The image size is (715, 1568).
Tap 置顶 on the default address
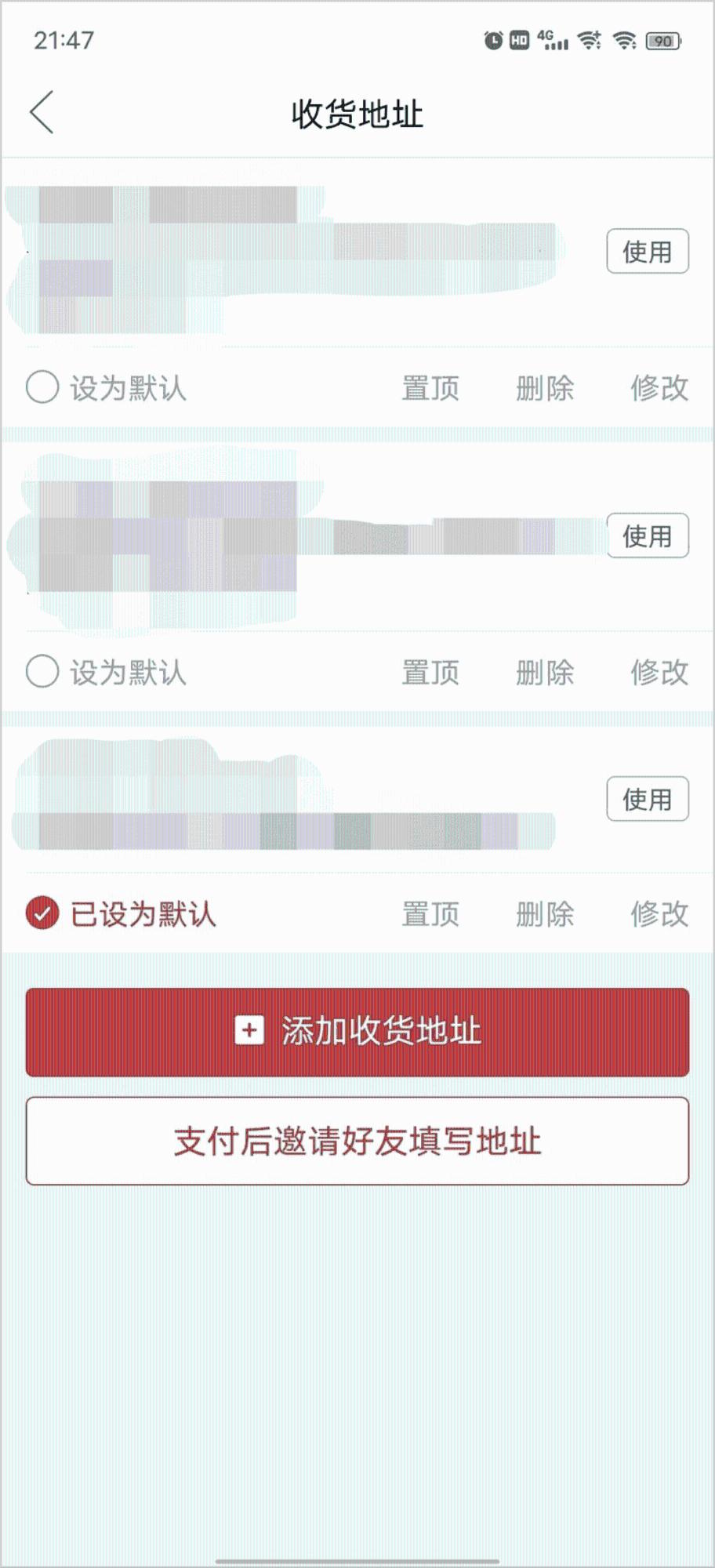tap(430, 914)
